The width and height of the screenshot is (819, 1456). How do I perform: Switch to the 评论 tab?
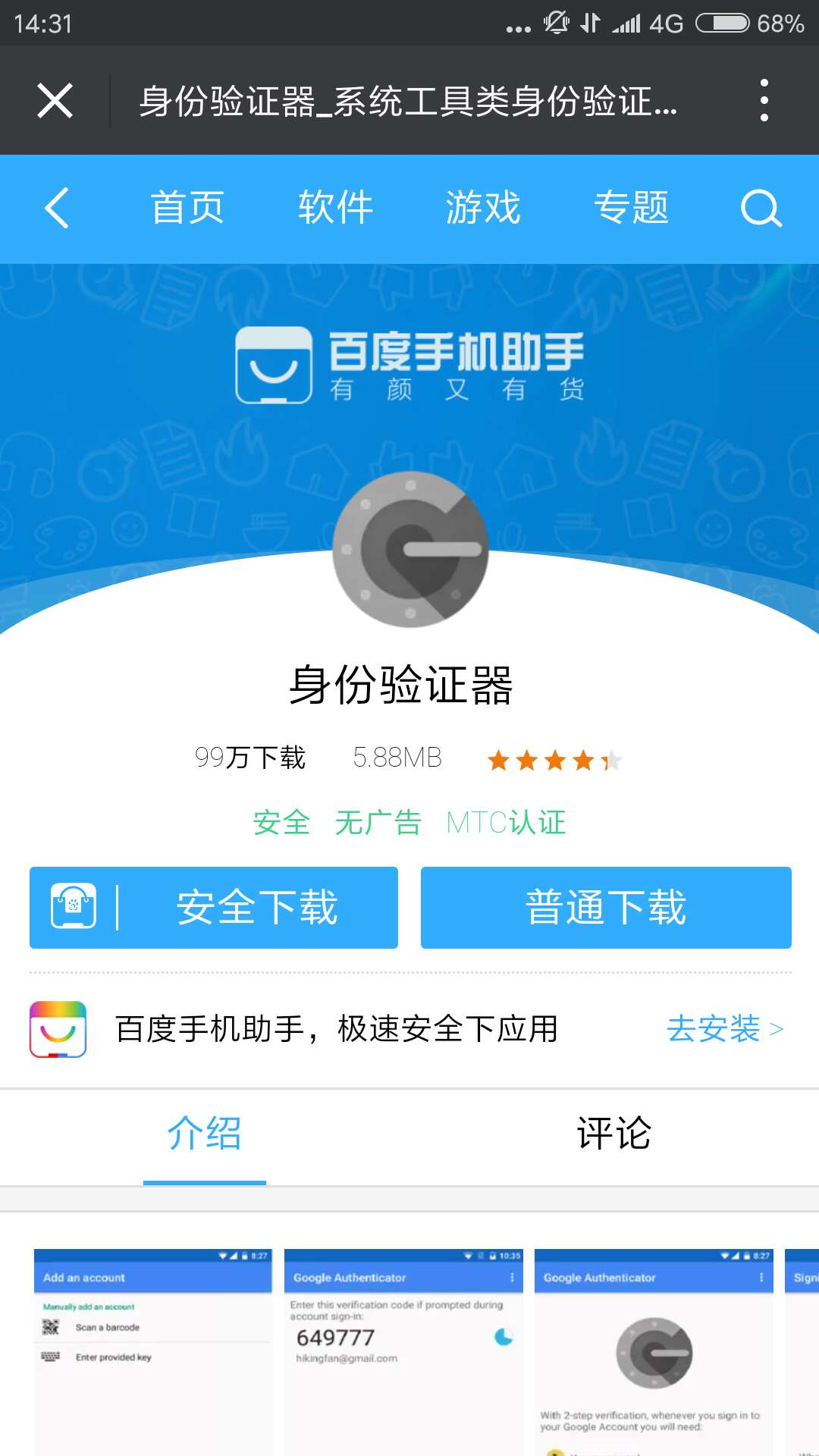pos(614,1134)
